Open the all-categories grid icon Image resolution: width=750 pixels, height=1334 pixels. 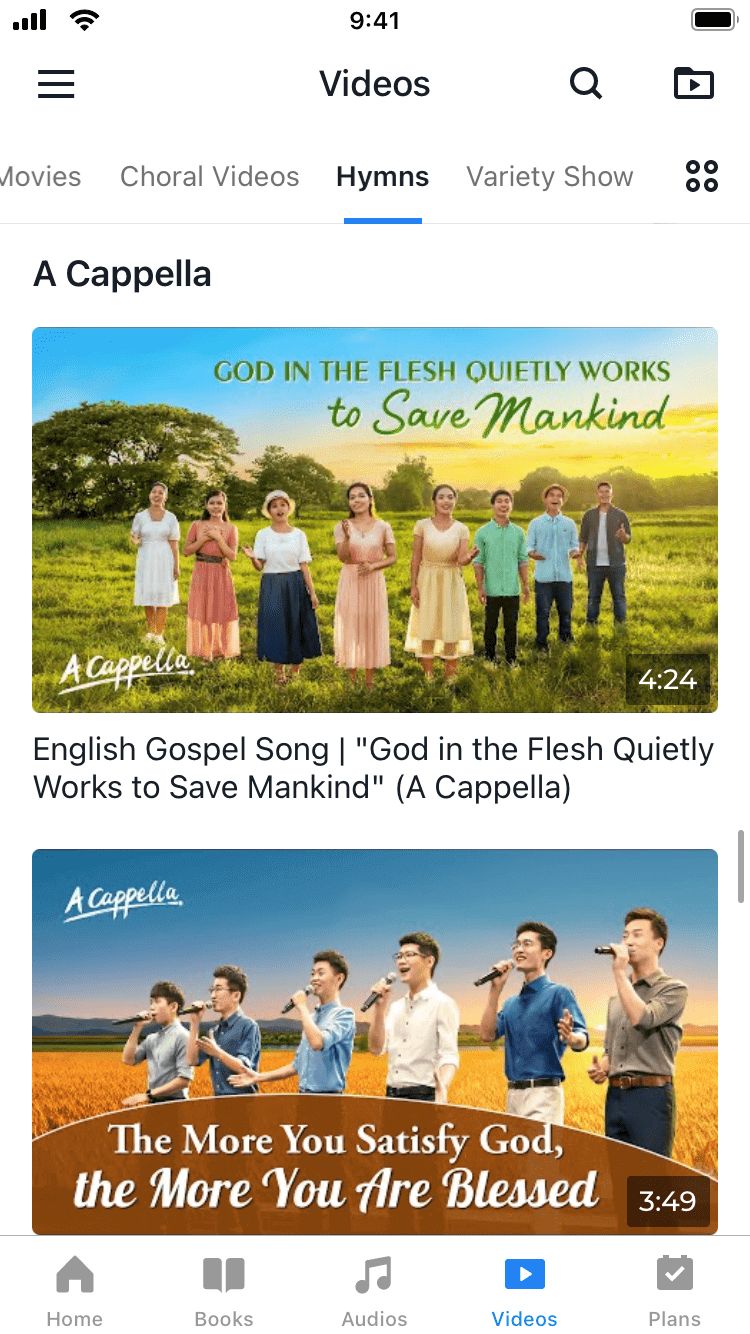point(702,177)
